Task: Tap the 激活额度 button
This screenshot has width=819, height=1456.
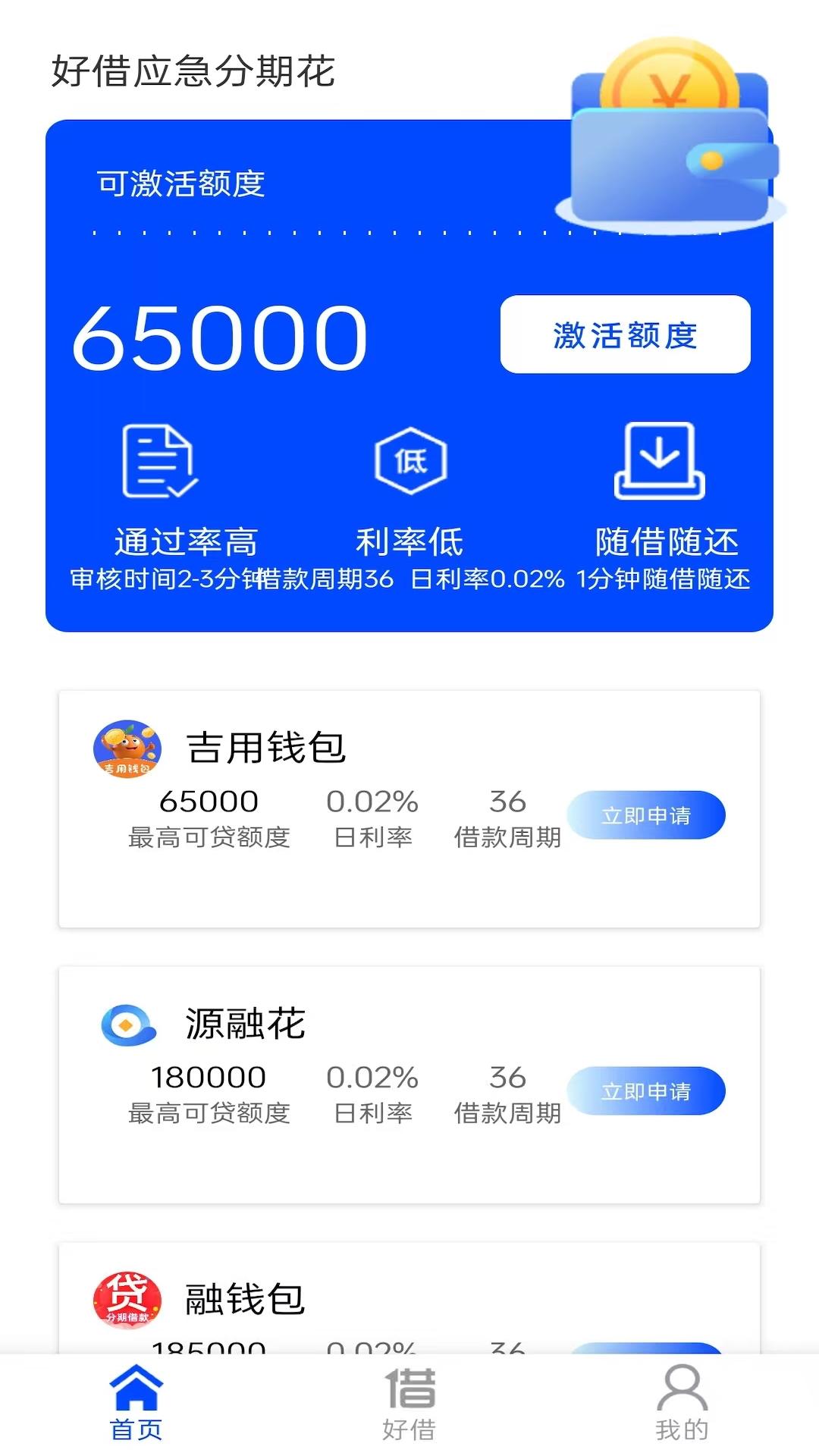Action: (625, 334)
